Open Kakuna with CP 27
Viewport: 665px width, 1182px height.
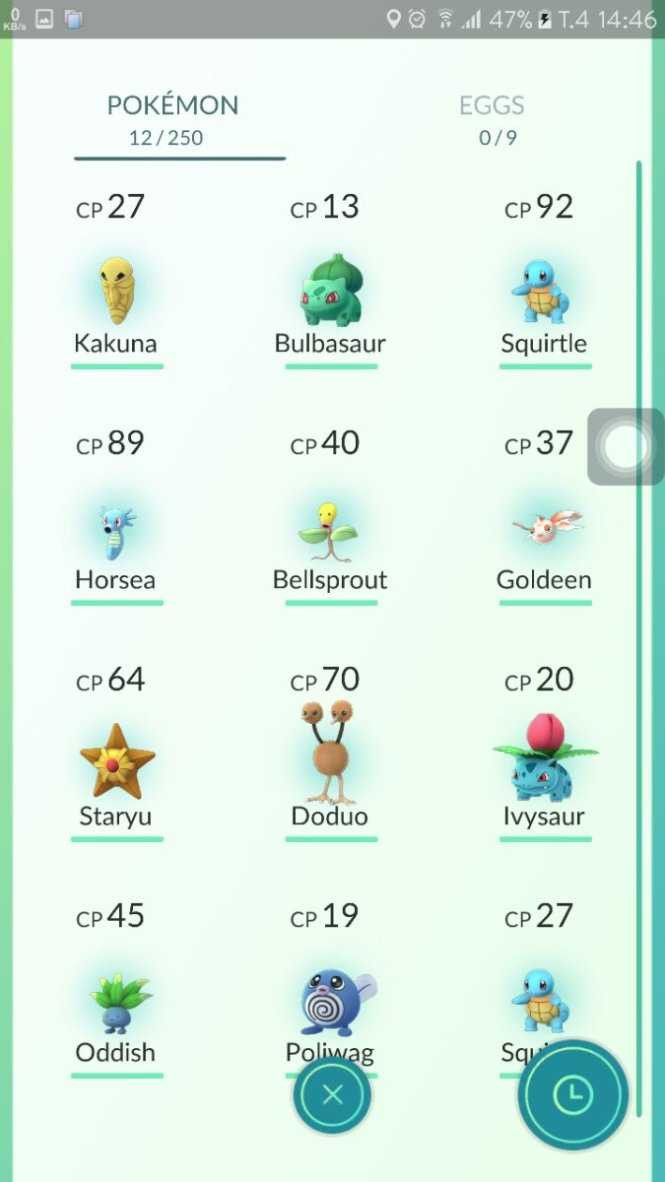coord(116,292)
